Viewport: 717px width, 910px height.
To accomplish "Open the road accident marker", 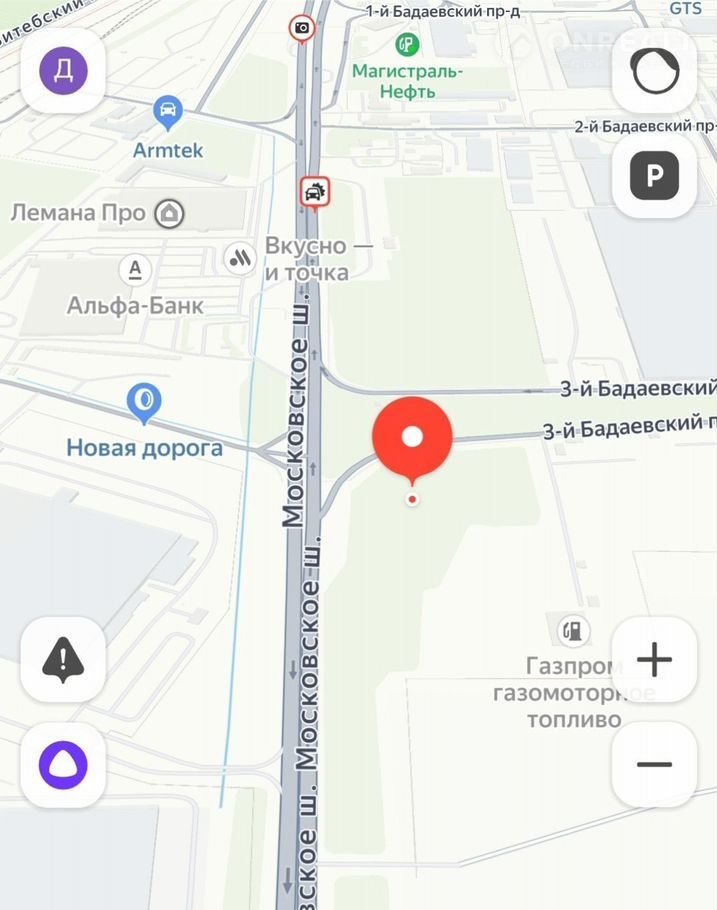I will [314, 190].
